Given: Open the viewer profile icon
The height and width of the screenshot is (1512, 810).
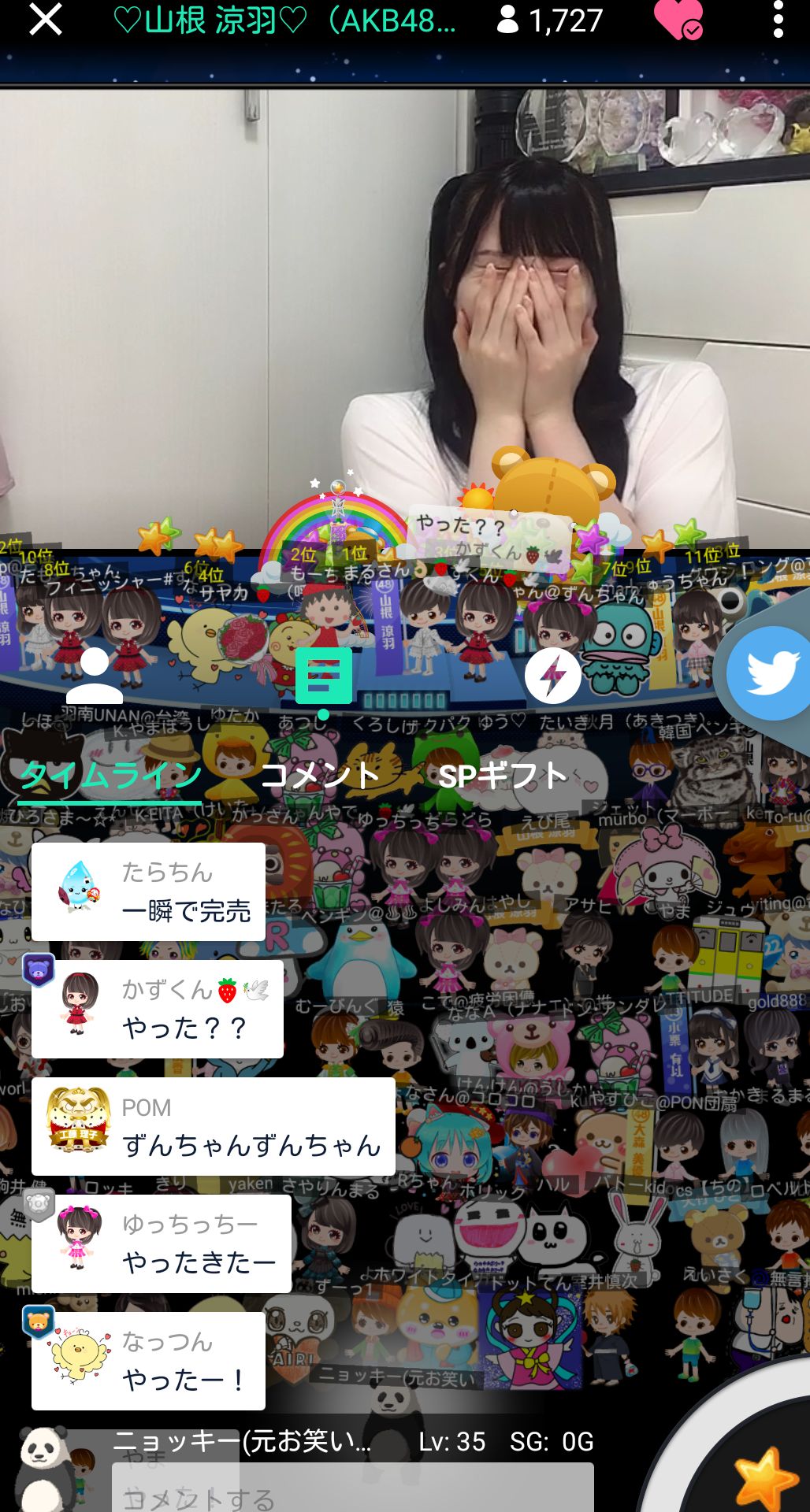Looking at the screenshot, I should 95,676.
